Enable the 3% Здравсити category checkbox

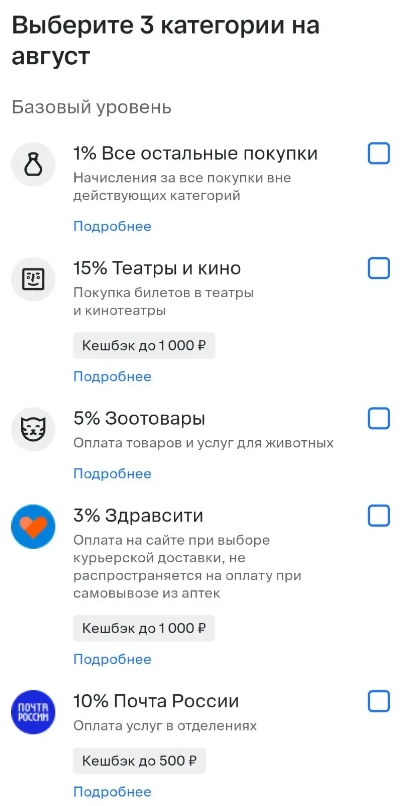(x=379, y=516)
